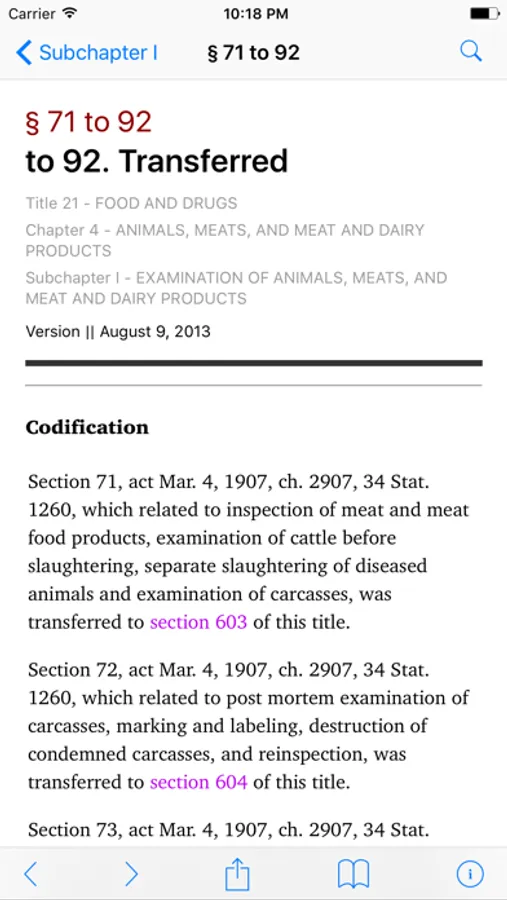Go back to Subchapter I
This screenshot has height=900, width=507.
point(87,53)
